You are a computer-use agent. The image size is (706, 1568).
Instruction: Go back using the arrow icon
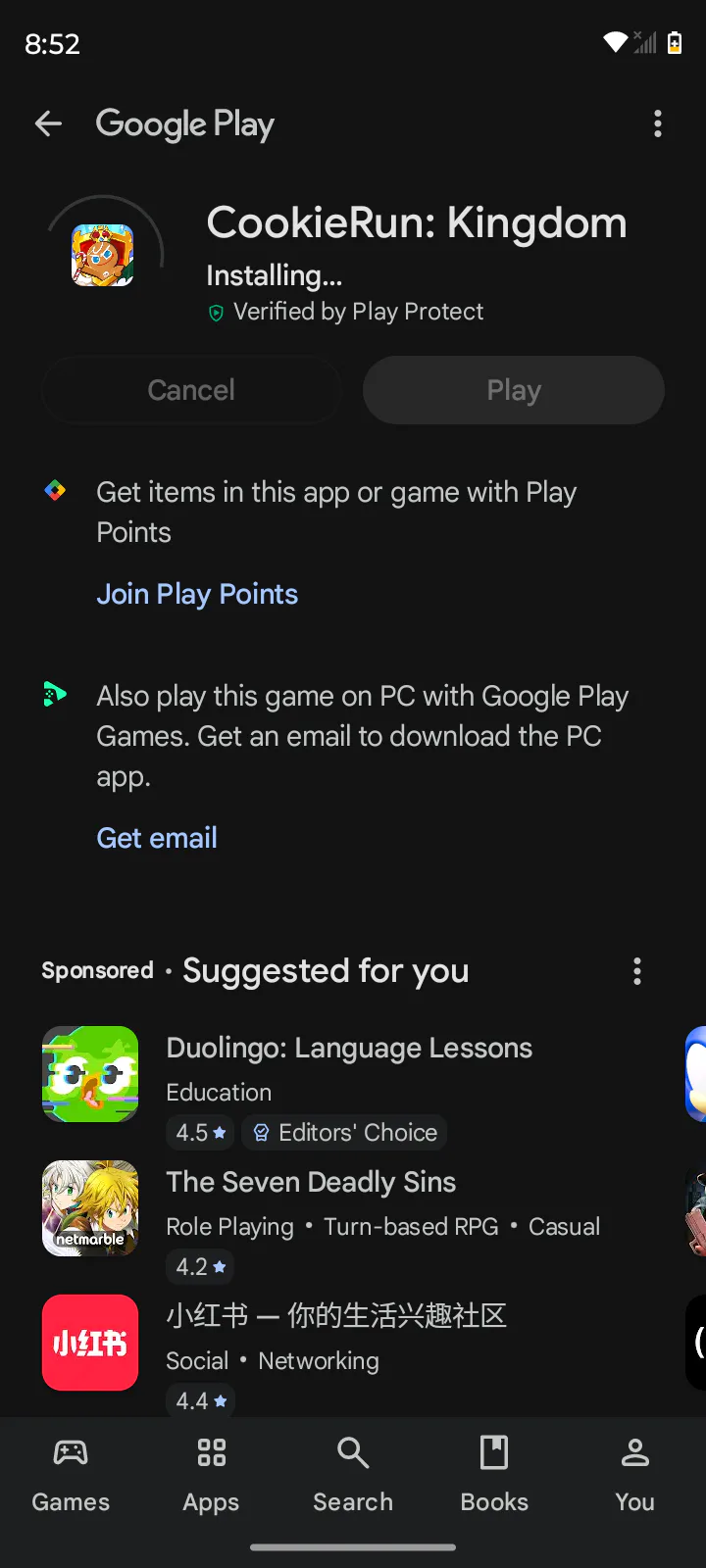(48, 123)
